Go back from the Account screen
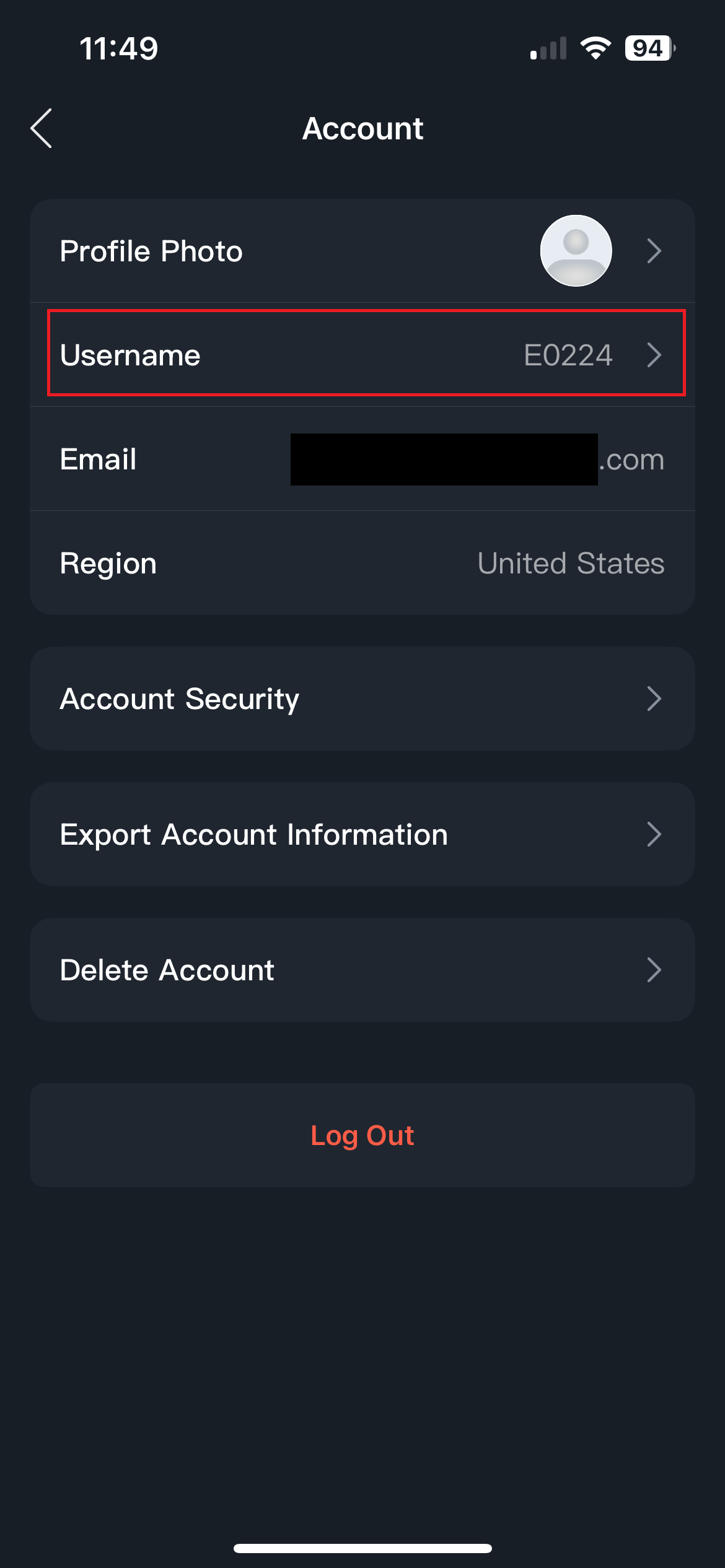 [42, 129]
